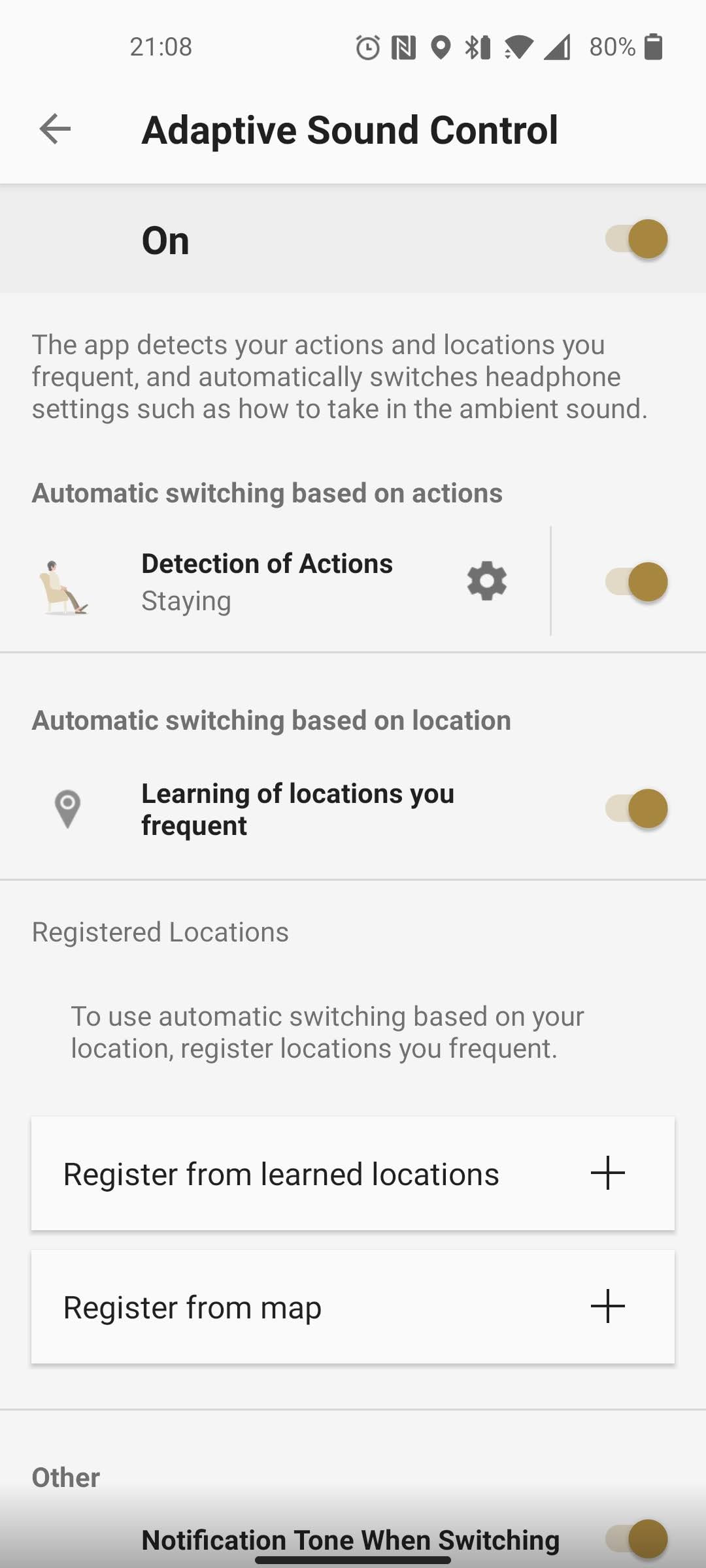Go back from Adaptive Sound Control
Screen dimensions: 706x1568
click(55, 129)
